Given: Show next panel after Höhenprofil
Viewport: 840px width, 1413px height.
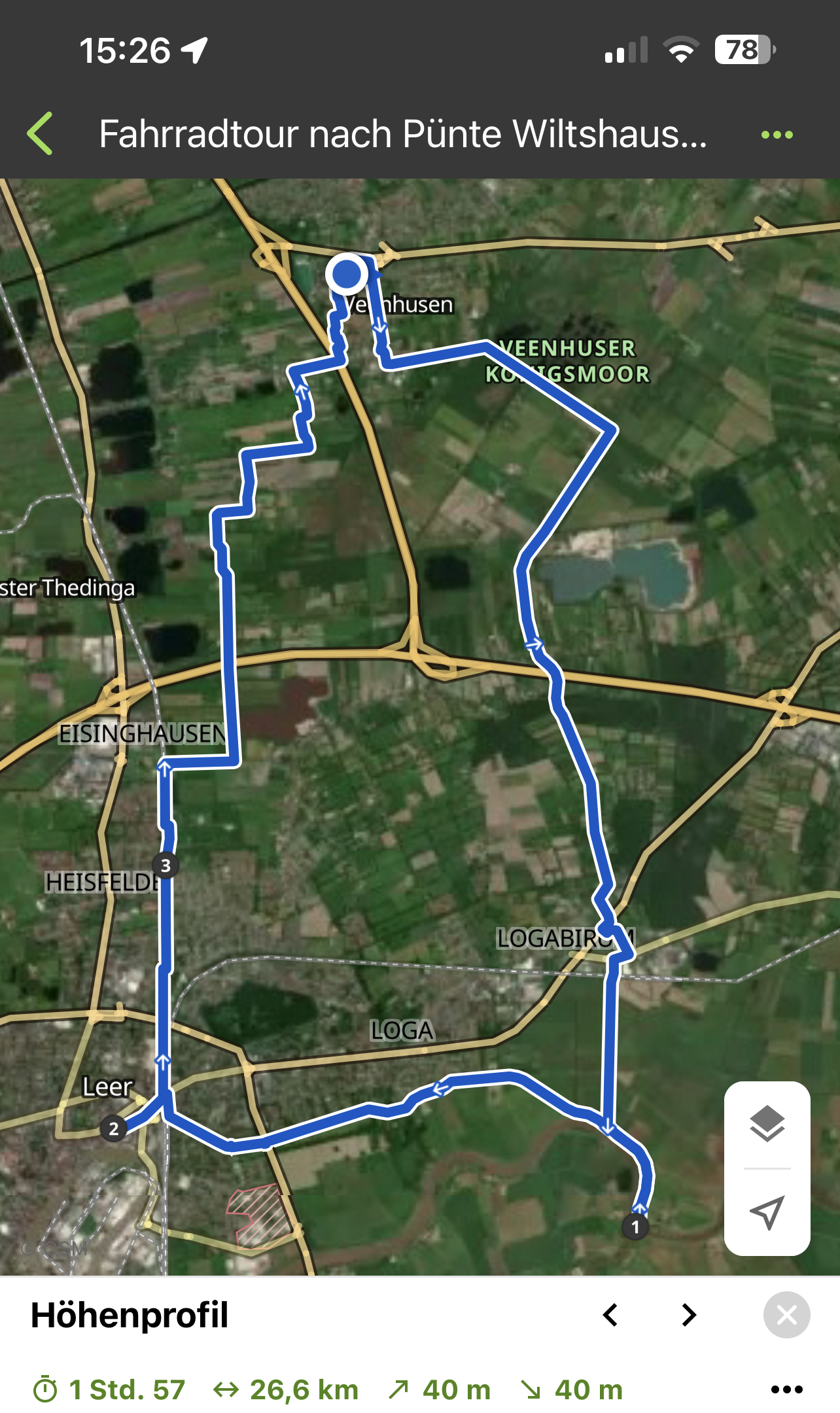Looking at the screenshot, I should 689,1315.
